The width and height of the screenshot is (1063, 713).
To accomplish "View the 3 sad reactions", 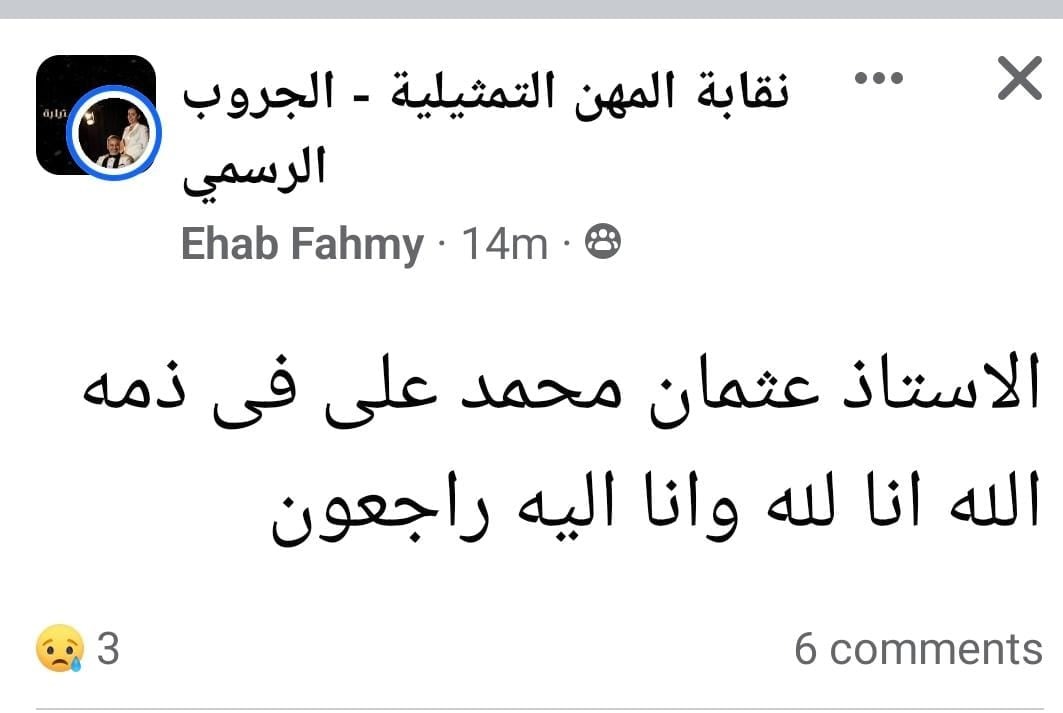I will click(78, 649).
